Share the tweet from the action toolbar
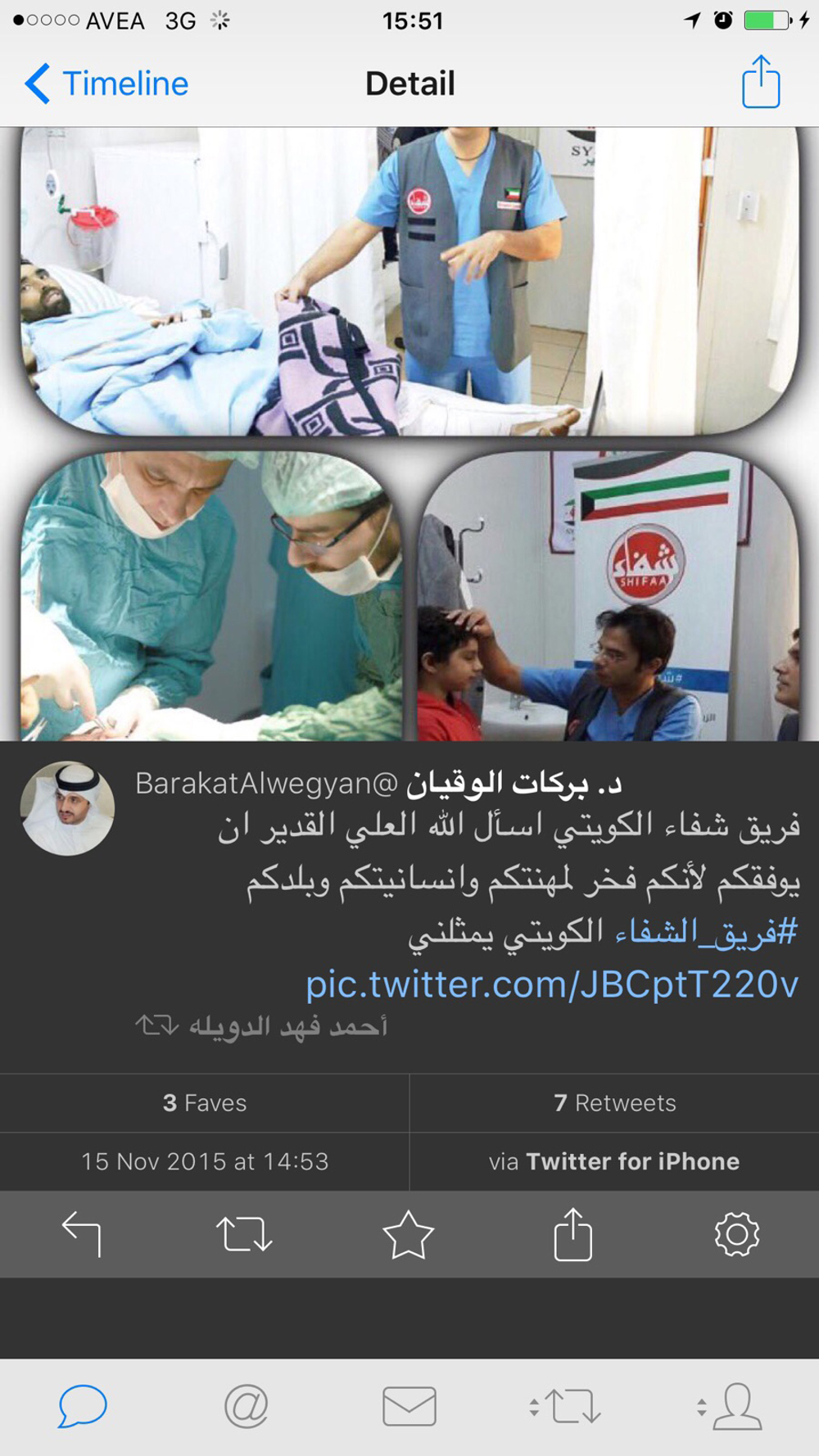Screen dimensions: 819x1456 tap(572, 1234)
